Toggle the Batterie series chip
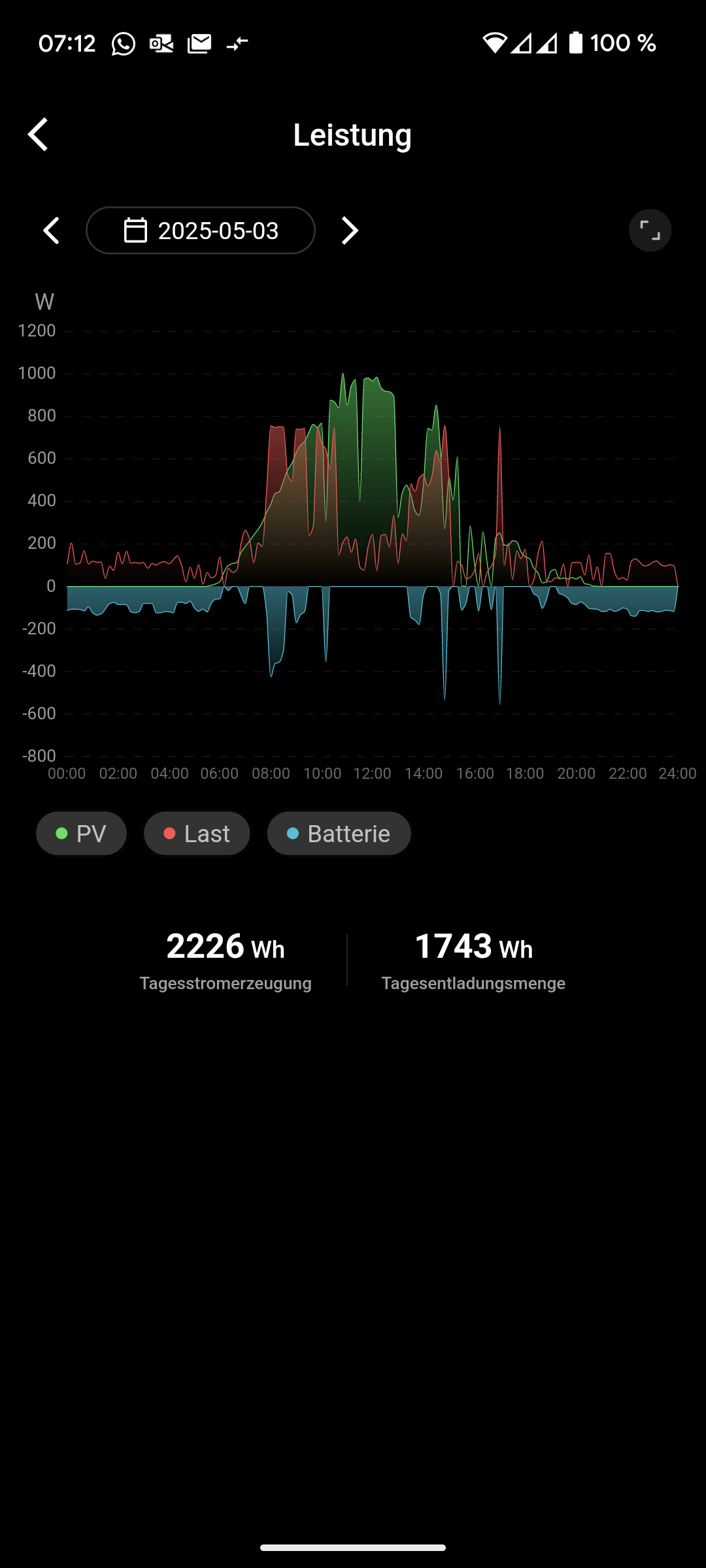The image size is (706, 1568). (339, 834)
